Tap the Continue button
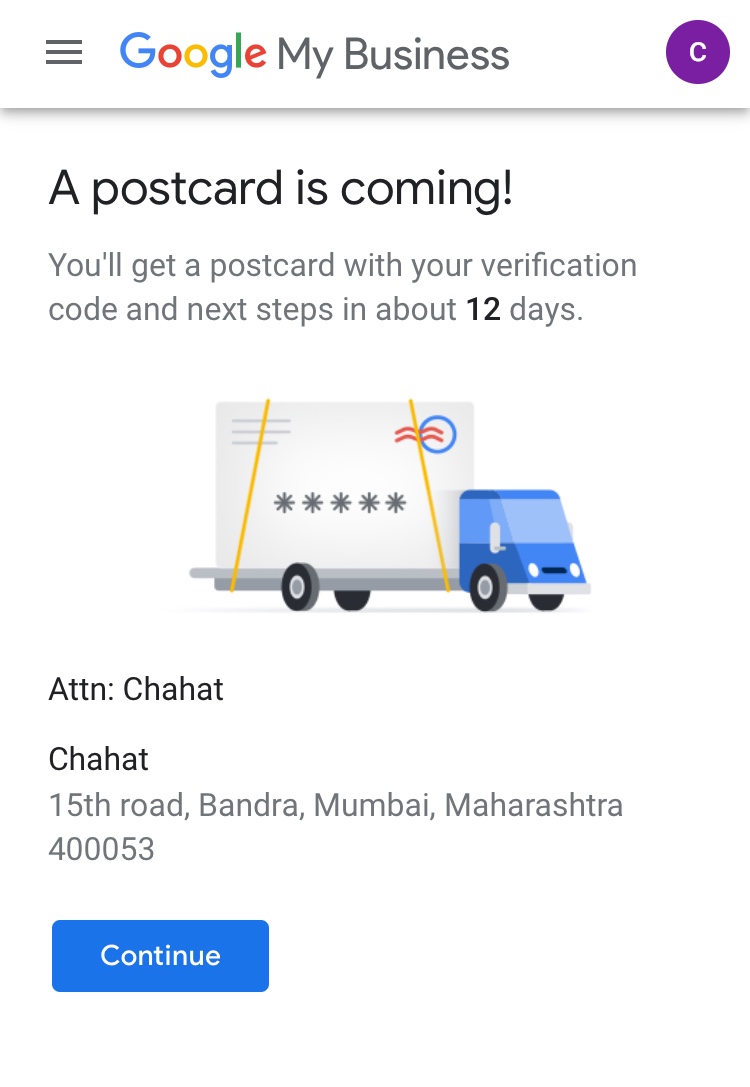The height and width of the screenshot is (1087, 750). click(160, 956)
